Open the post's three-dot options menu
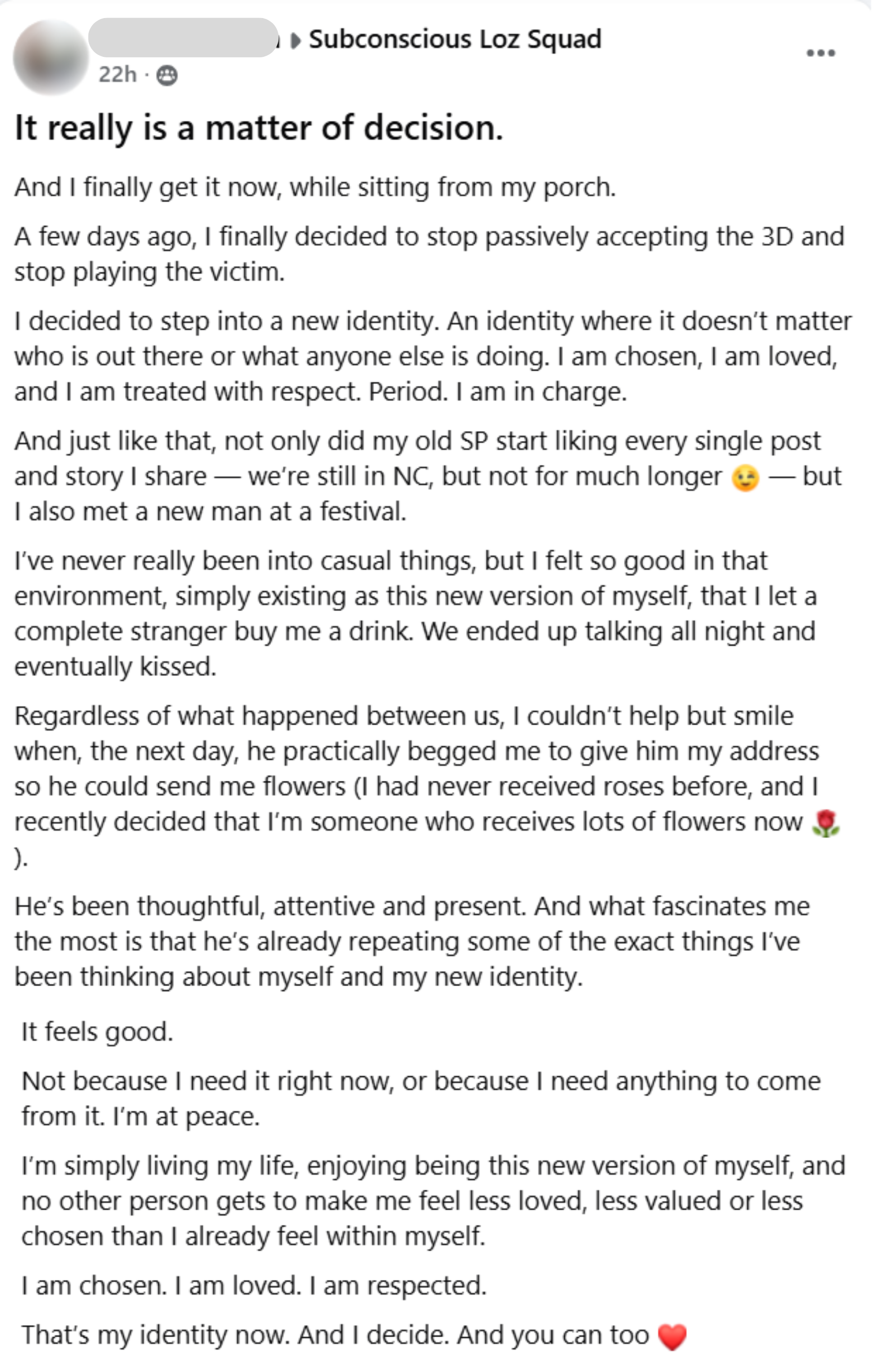Screen dimensions: 881x1372 (821, 53)
